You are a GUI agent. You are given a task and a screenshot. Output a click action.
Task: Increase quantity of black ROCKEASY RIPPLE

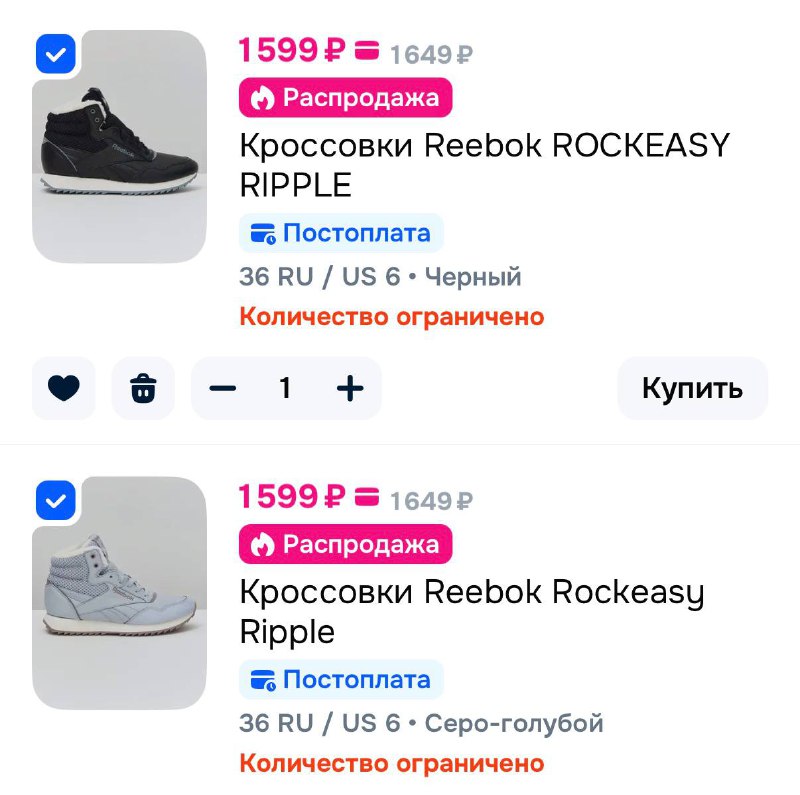tap(349, 388)
